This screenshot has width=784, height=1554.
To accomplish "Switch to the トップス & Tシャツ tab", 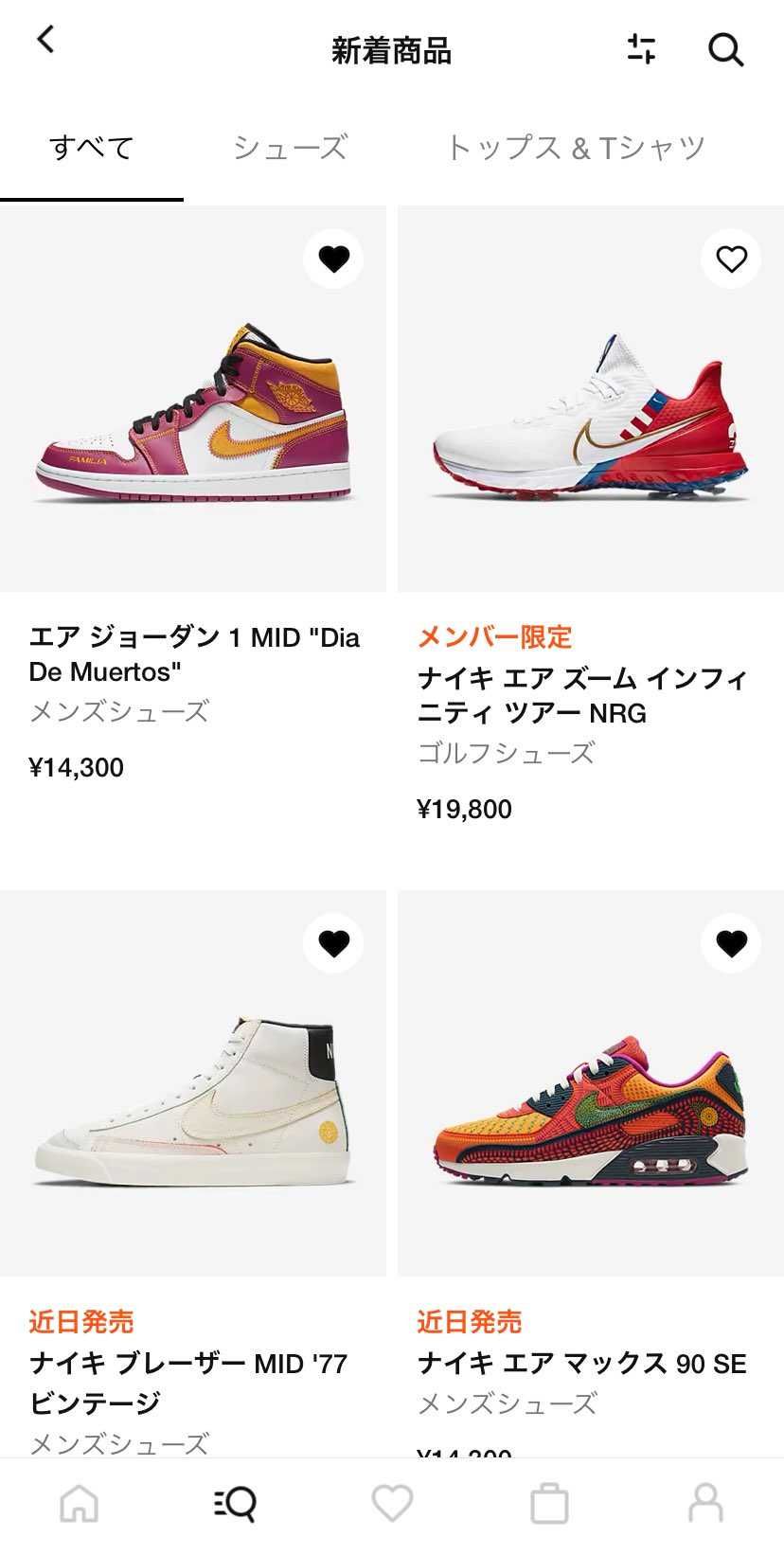I will tap(576, 148).
